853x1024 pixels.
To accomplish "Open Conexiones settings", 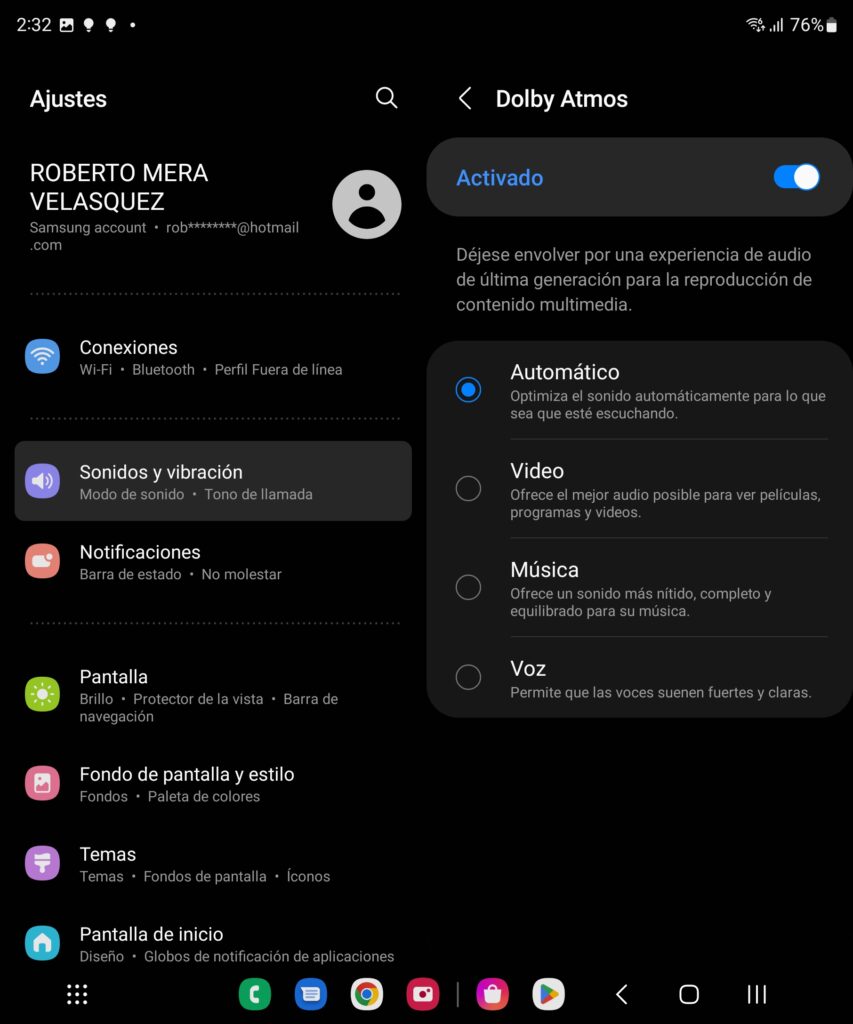I will pyautogui.click(x=212, y=357).
